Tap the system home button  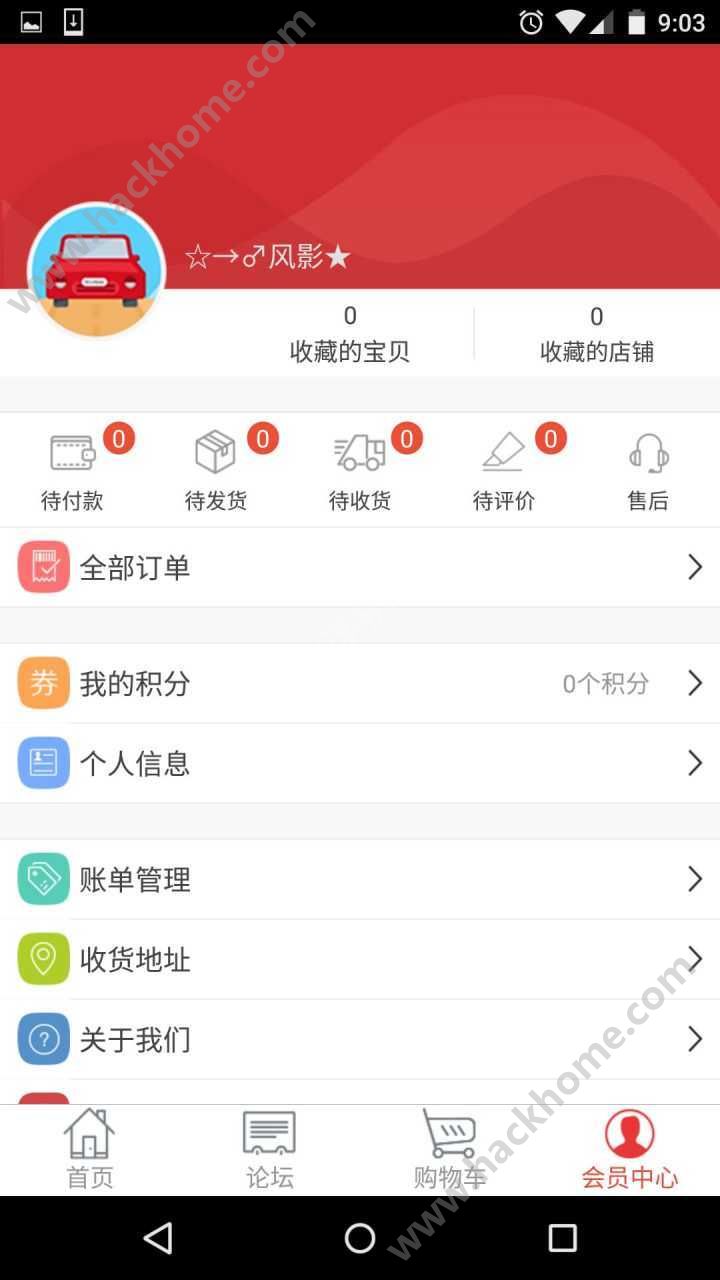(360, 1238)
